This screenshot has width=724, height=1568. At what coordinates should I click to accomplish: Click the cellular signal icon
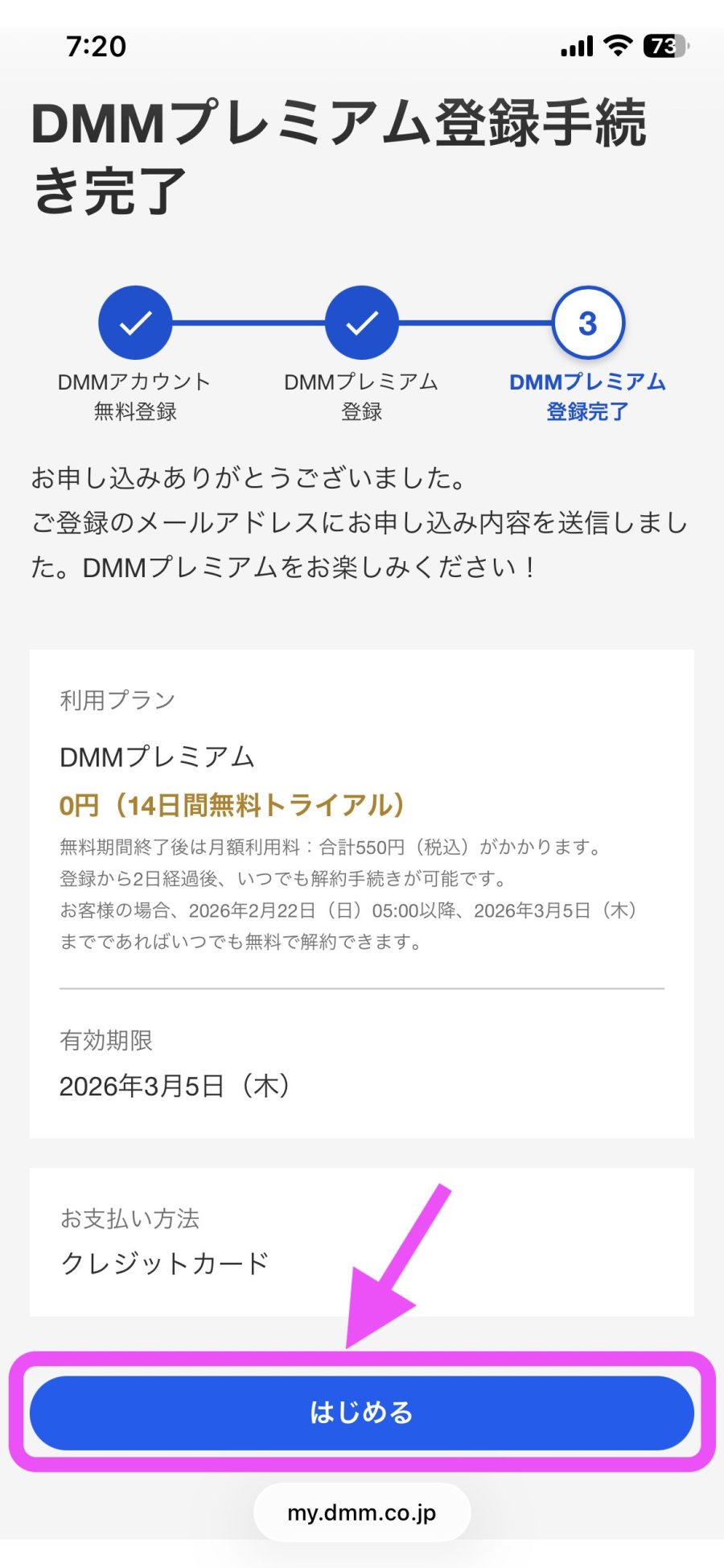coord(574,46)
